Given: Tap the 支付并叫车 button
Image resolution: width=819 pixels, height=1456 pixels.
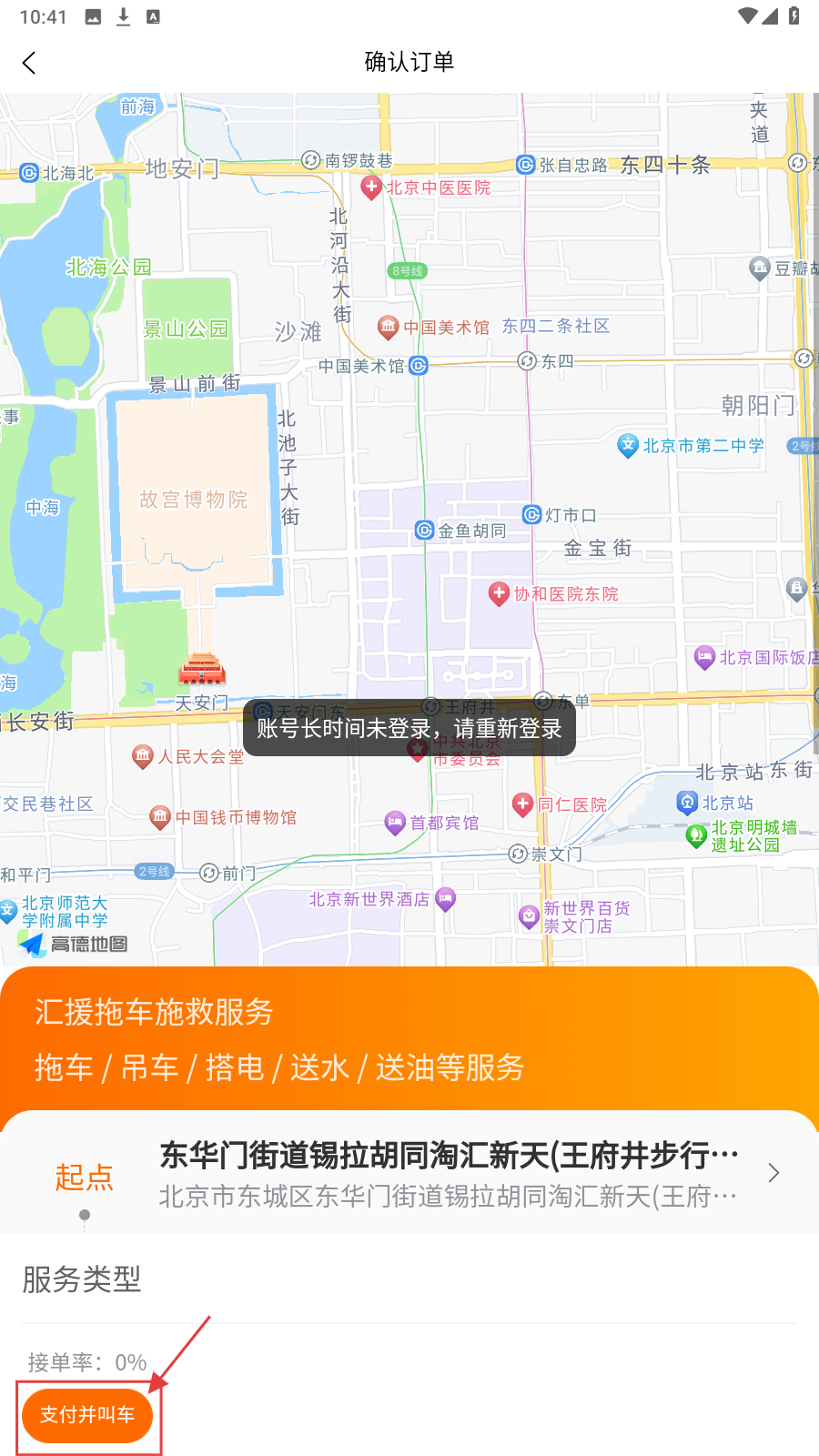Looking at the screenshot, I should coord(87,1415).
